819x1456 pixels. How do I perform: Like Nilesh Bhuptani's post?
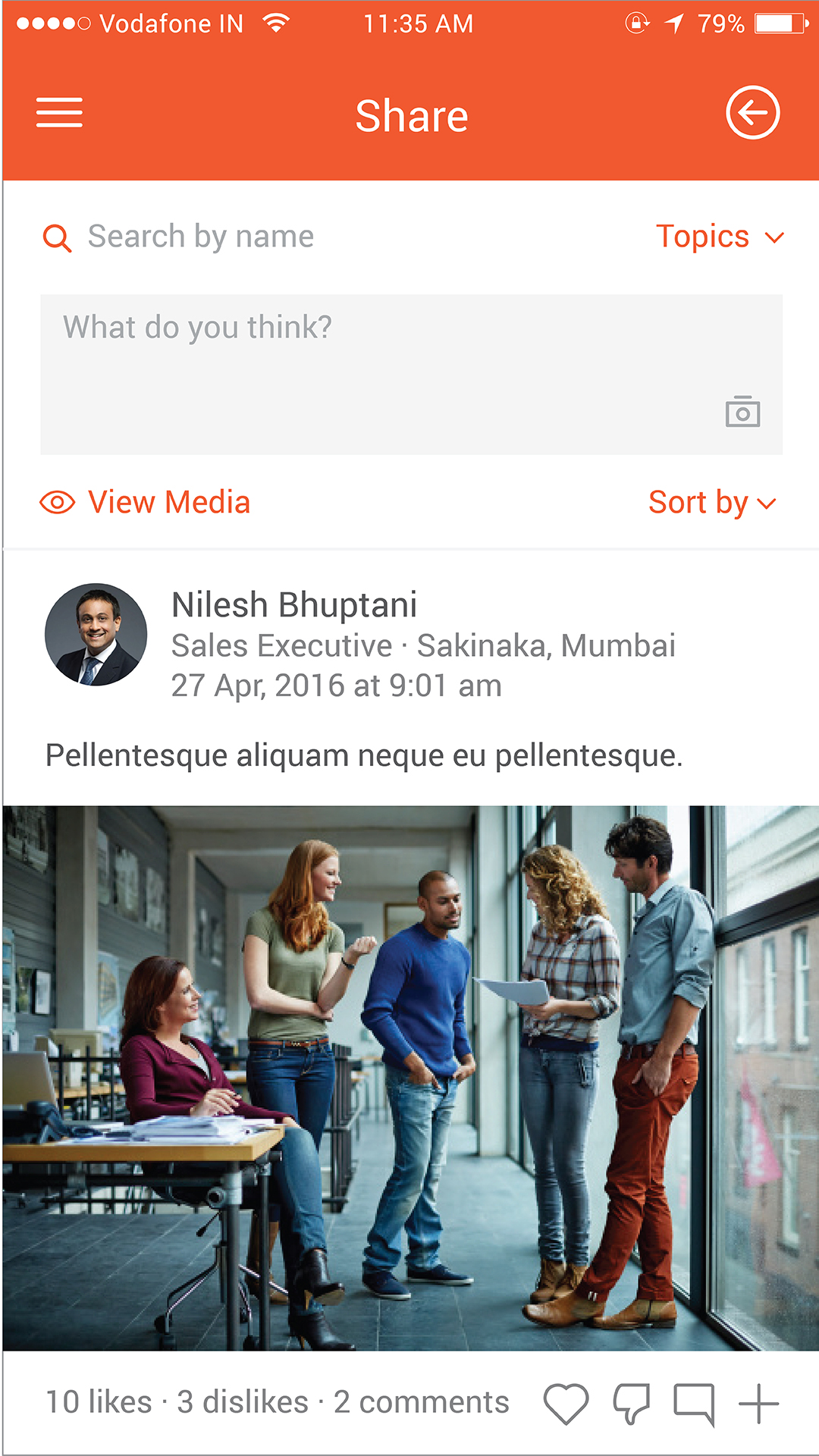click(x=566, y=1403)
